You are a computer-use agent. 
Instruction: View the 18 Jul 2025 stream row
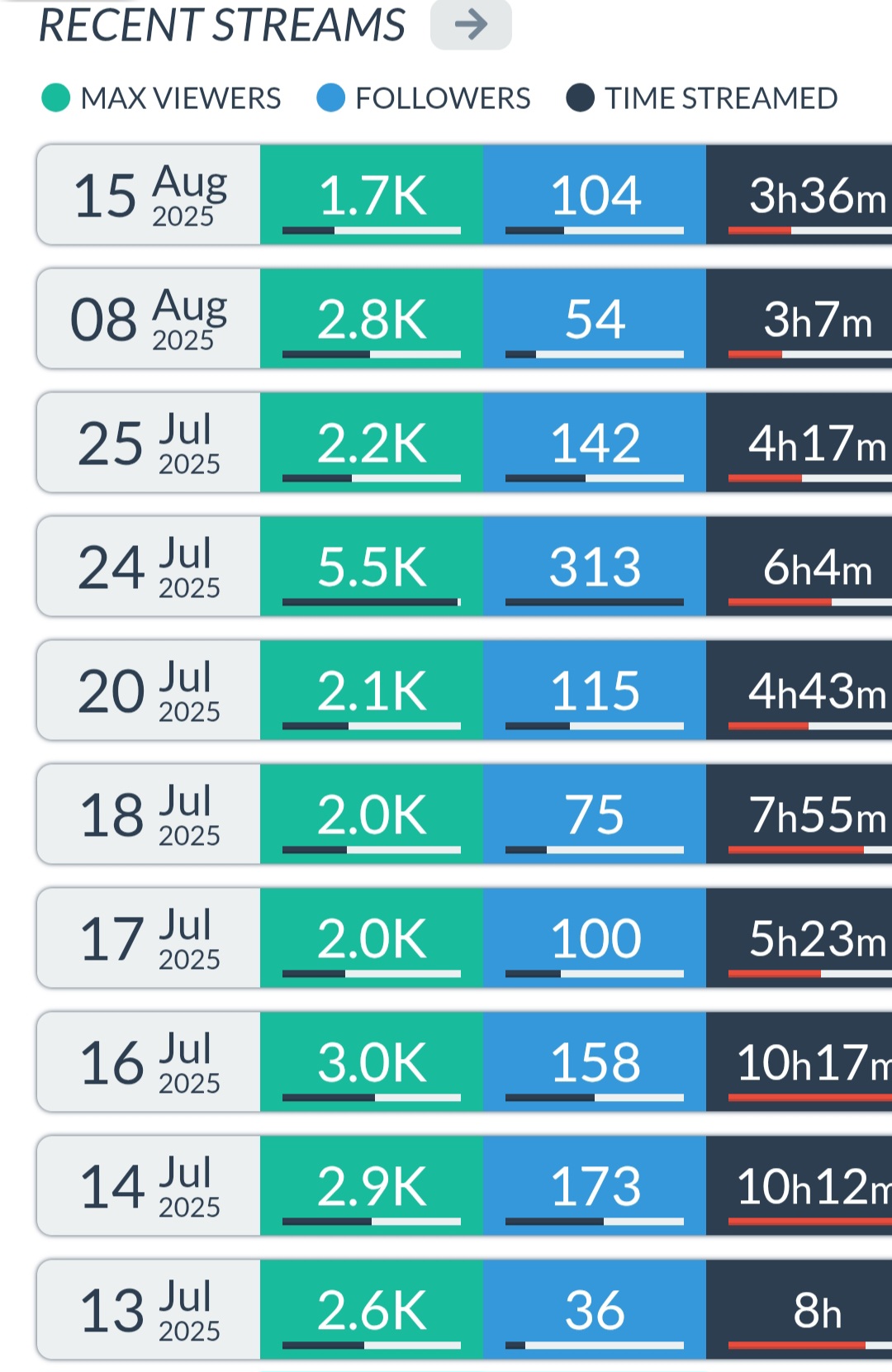[x=149, y=814]
